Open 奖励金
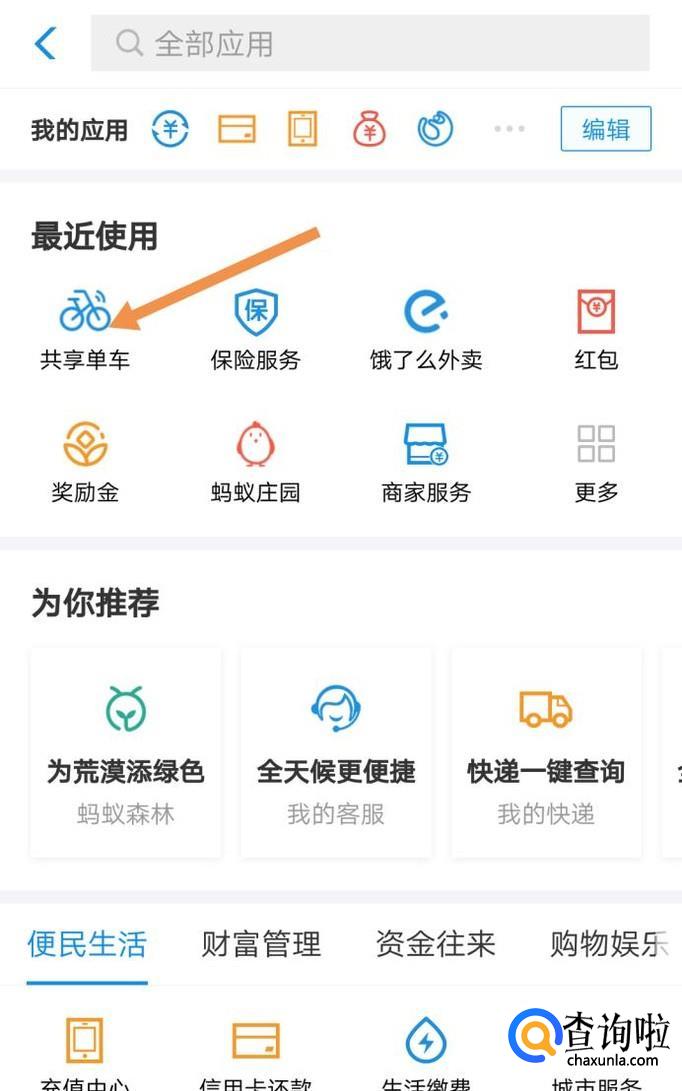The height and width of the screenshot is (1091, 682). (x=85, y=461)
